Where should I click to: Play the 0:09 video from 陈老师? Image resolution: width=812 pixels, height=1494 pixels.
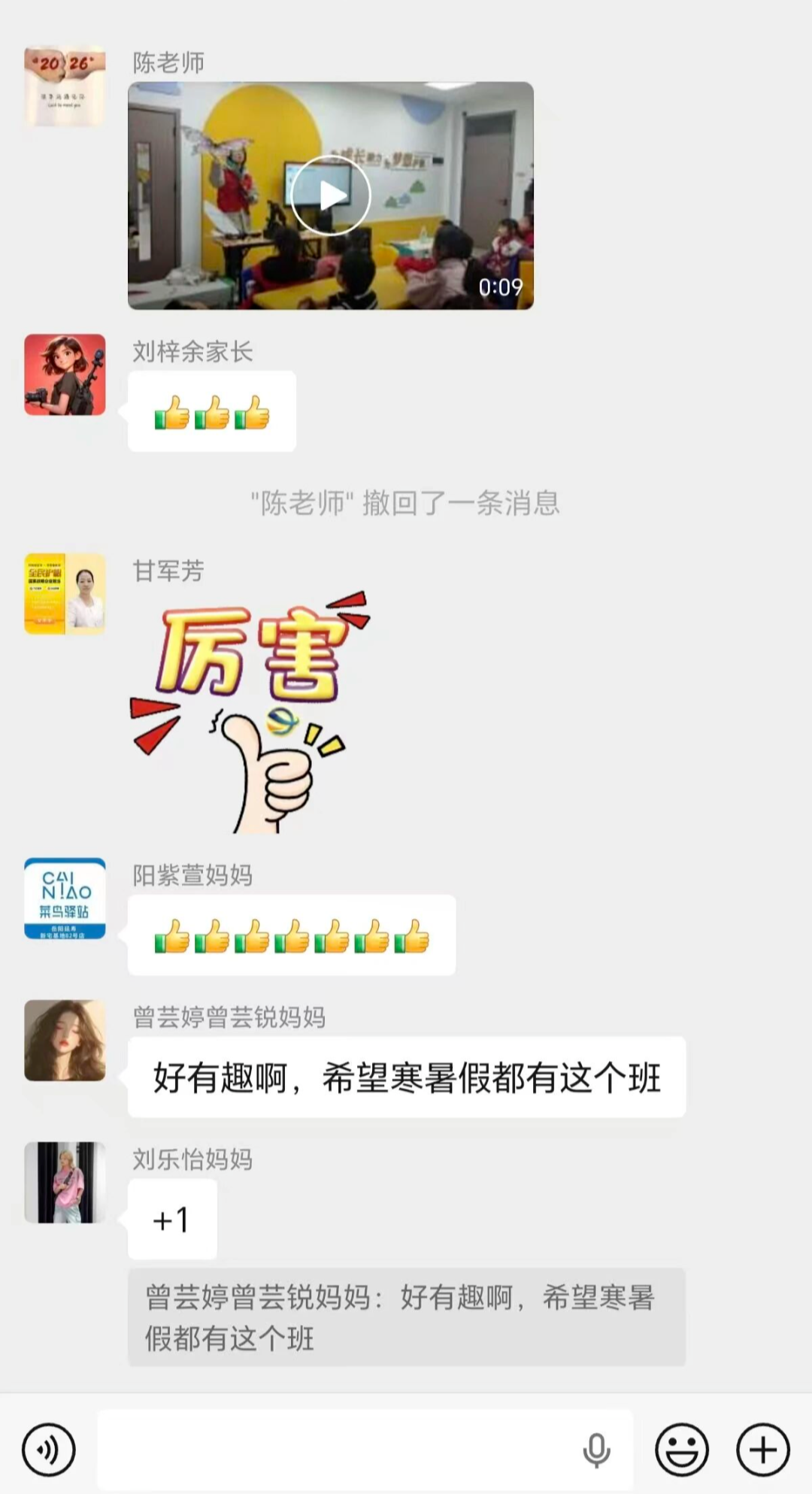331,195
